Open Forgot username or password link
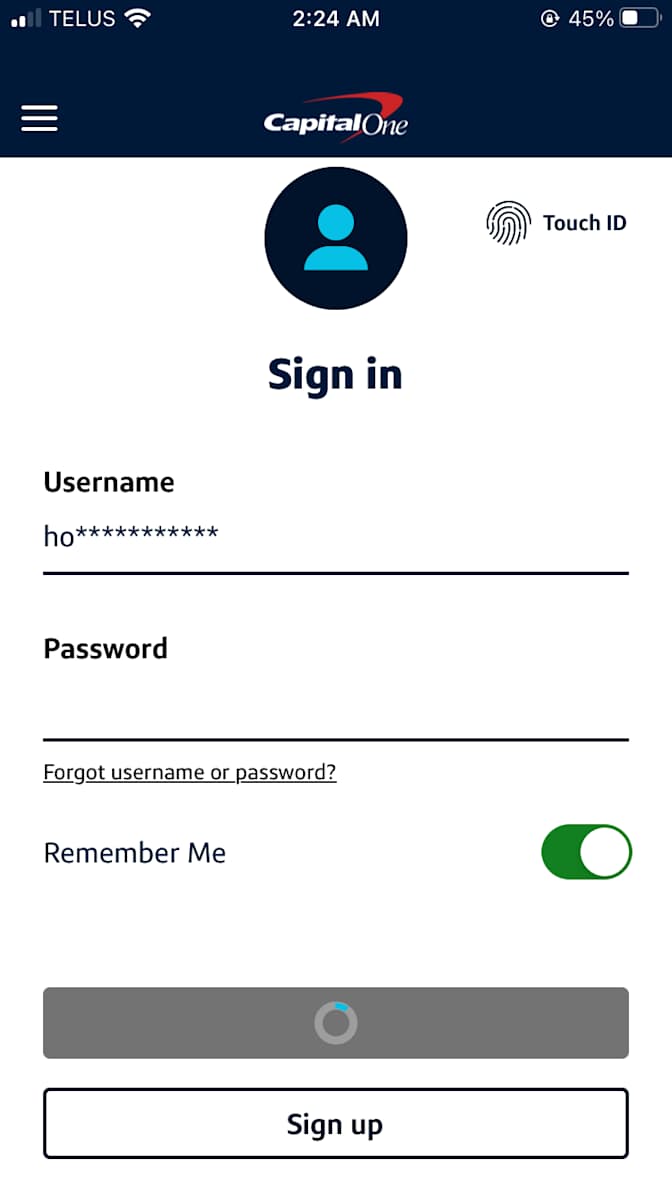Screen dimensions: 672x1195 pyautogui.click(x=190, y=773)
